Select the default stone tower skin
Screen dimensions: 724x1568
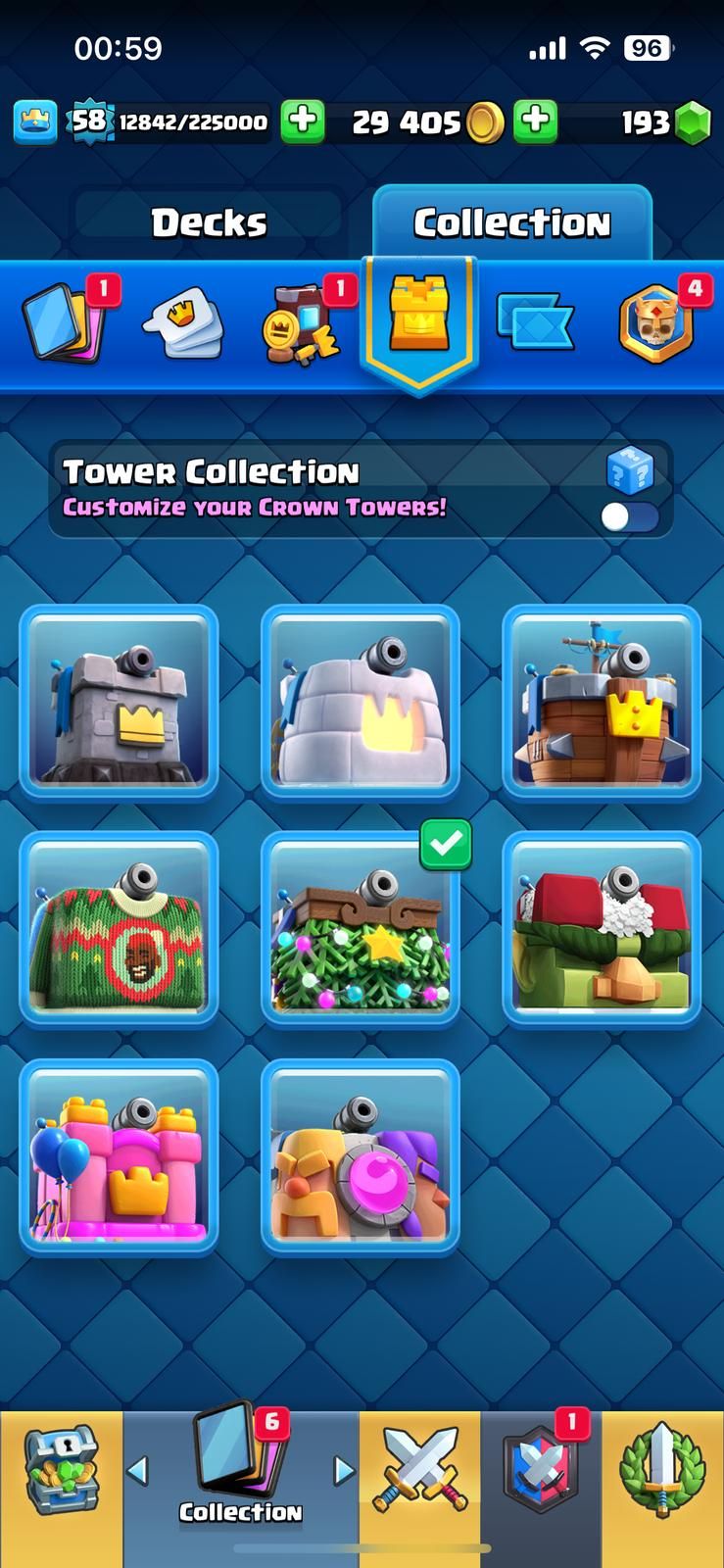pyautogui.click(x=119, y=703)
